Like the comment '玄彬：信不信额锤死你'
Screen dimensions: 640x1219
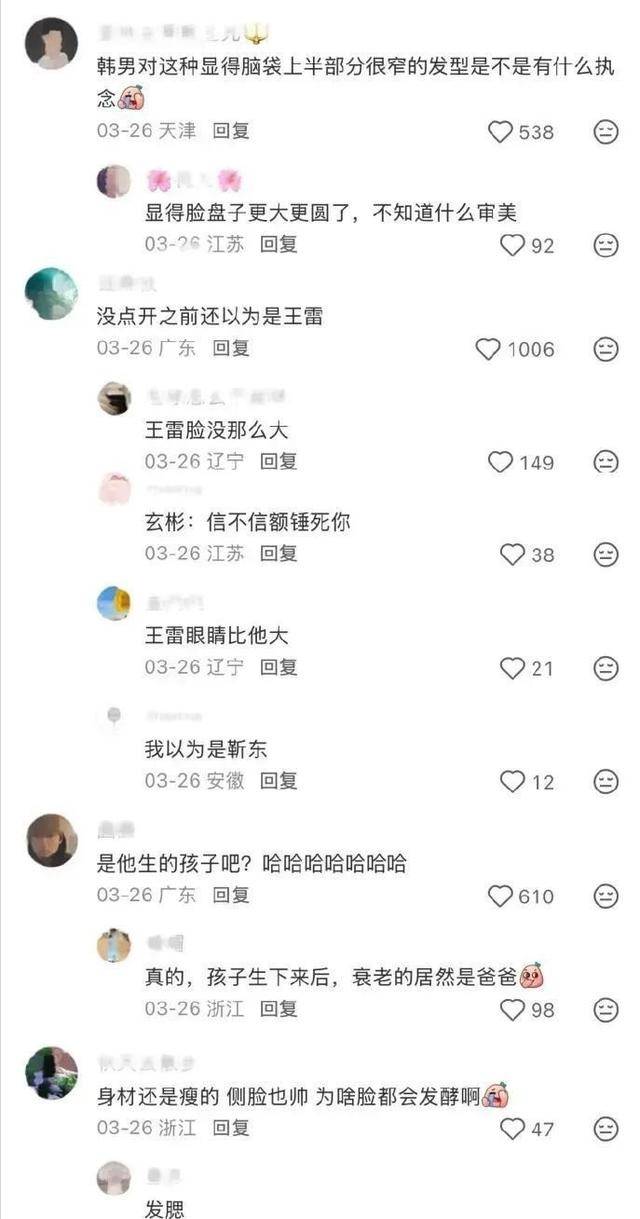(512, 554)
